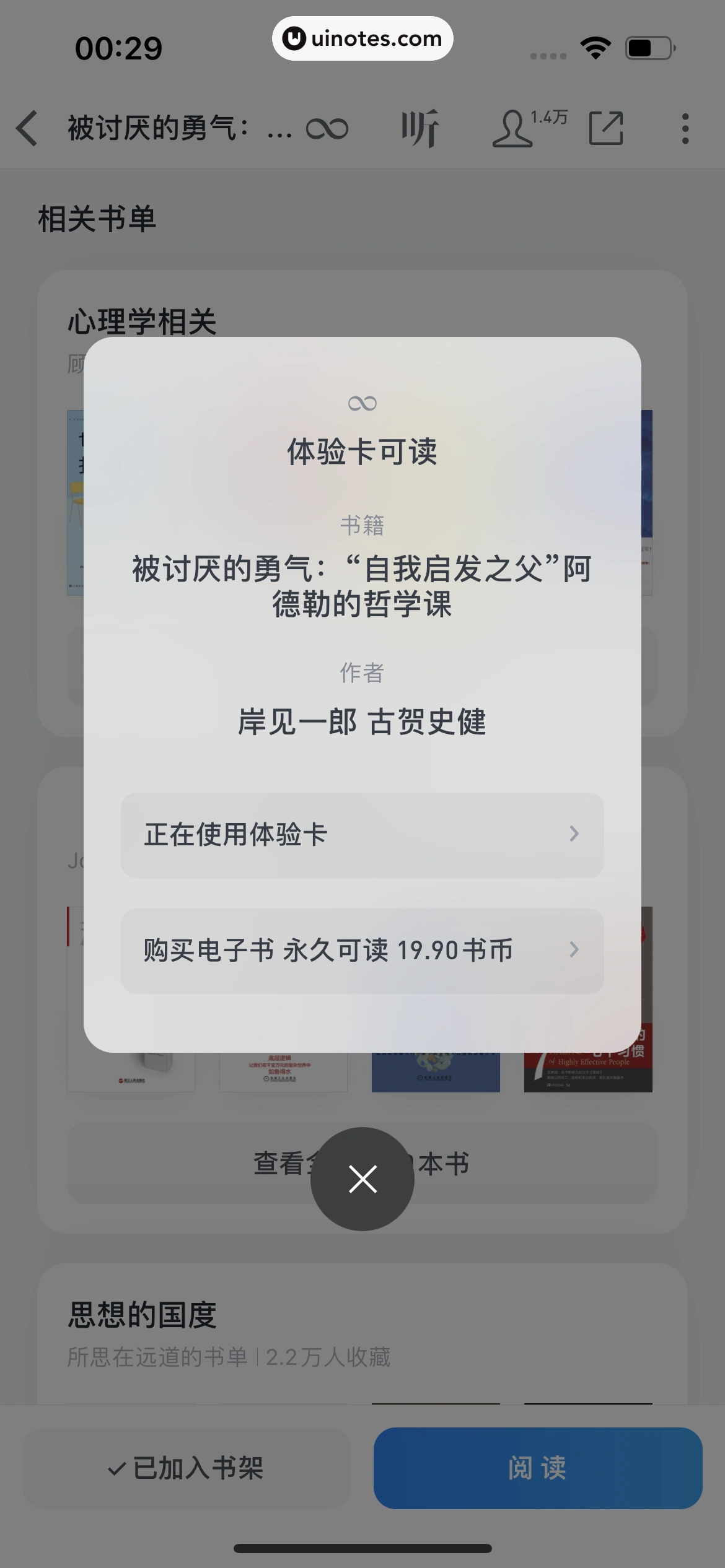Tap the checkmark beside 已加入书架

[118, 1468]
